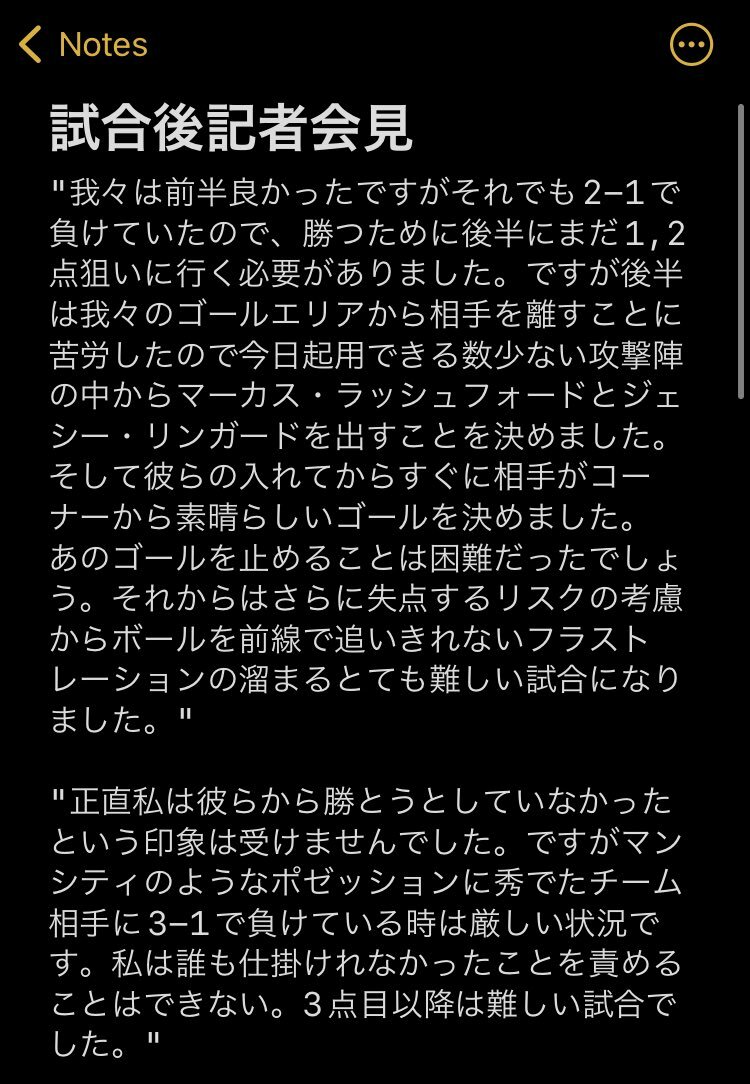This screenshot has height=1084, width=750.
Task: Open the more options ellipsis menu
Action: tap(691, 45)
